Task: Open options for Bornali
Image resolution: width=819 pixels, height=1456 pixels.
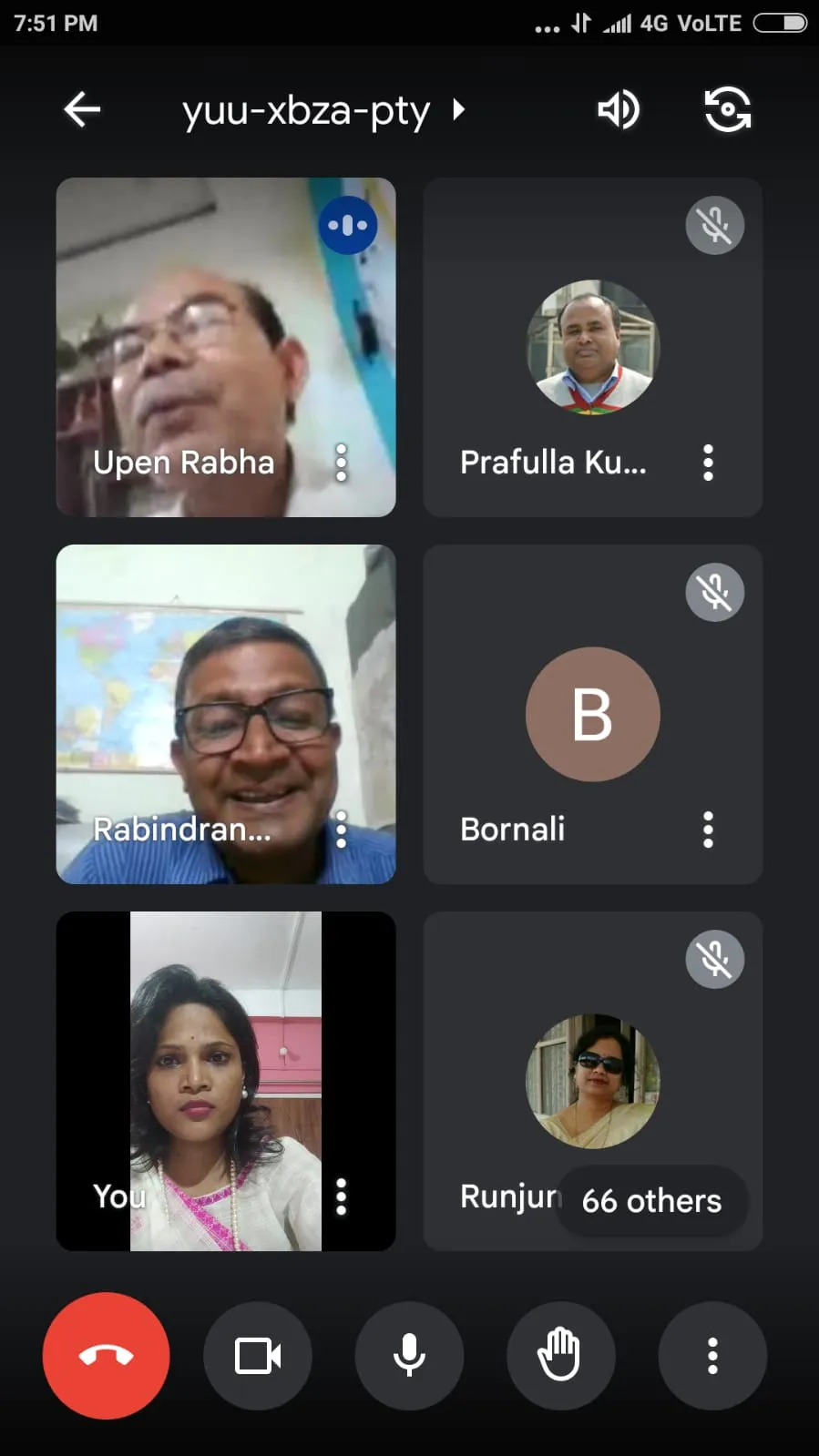Action: point(708,830)
